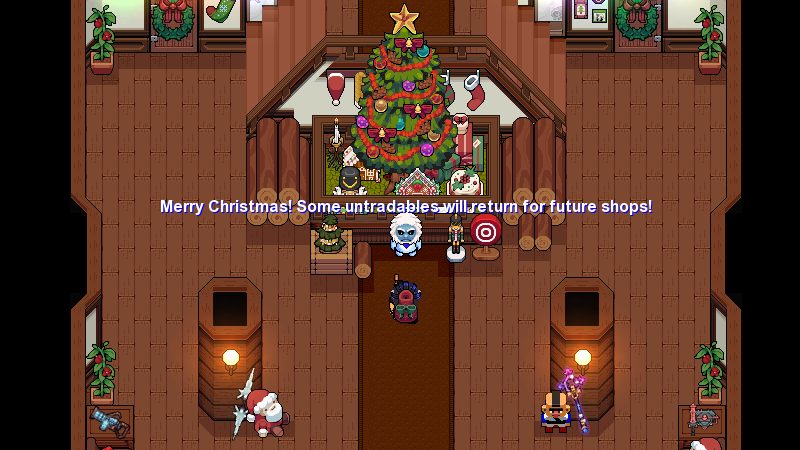Select the red bullseye target shop item
The width and height of the screenshot is (800, 450).
(486, 236)
